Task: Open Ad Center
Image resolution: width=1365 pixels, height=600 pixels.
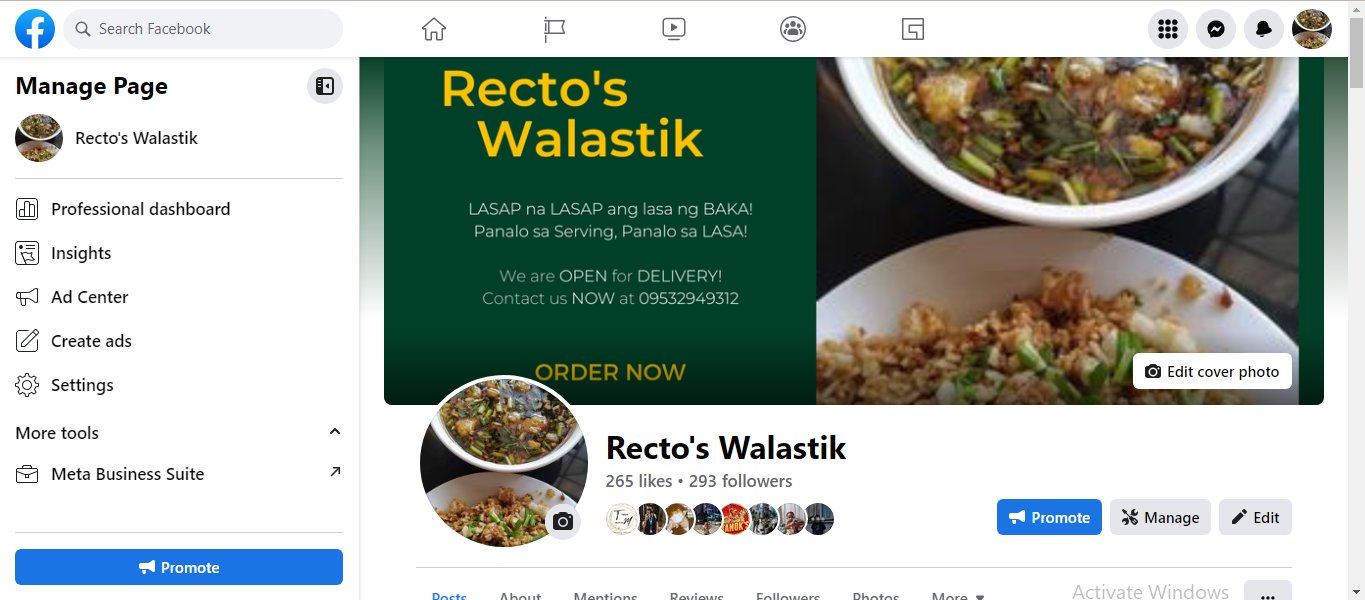Action: click(89, 297)
